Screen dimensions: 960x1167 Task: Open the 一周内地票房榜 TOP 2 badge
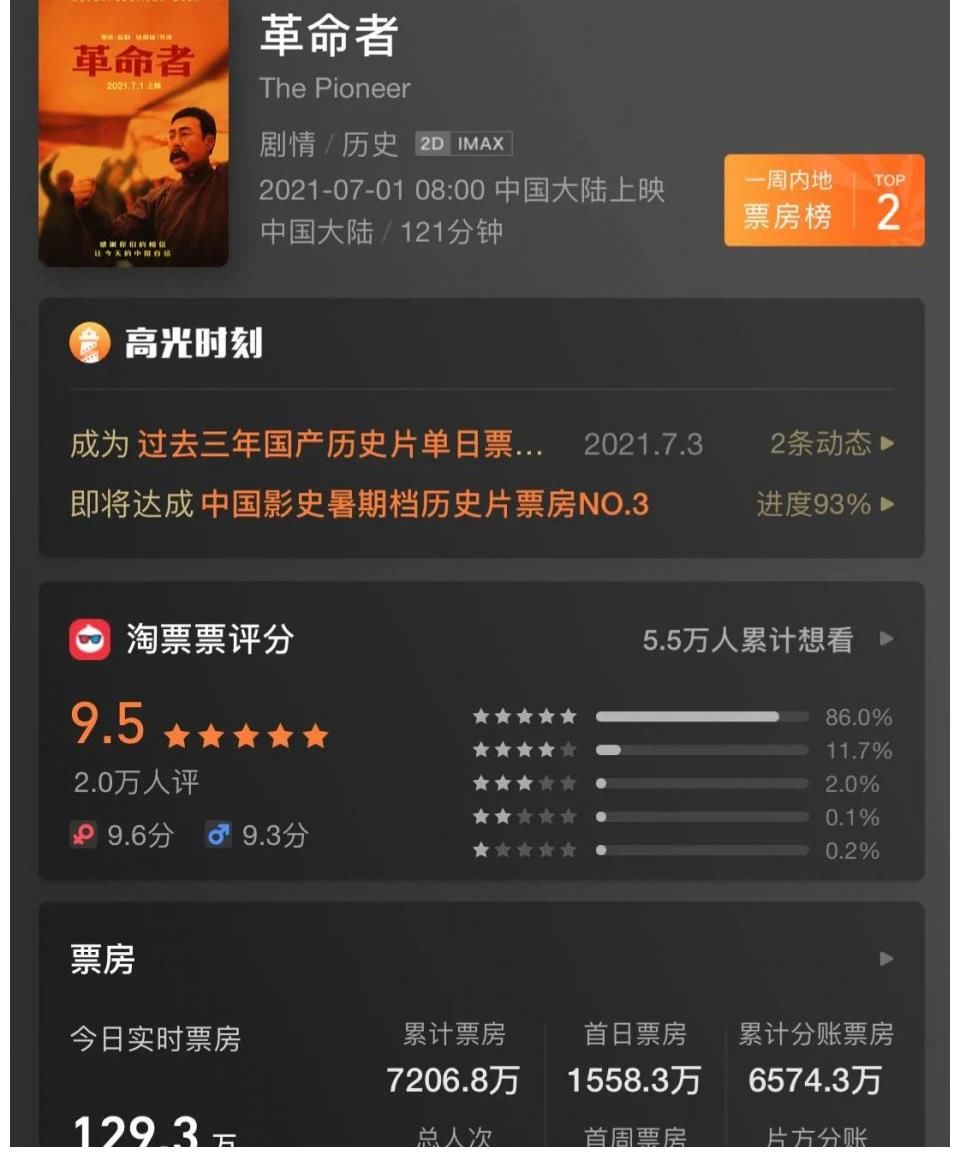click(x=824, y=199)
